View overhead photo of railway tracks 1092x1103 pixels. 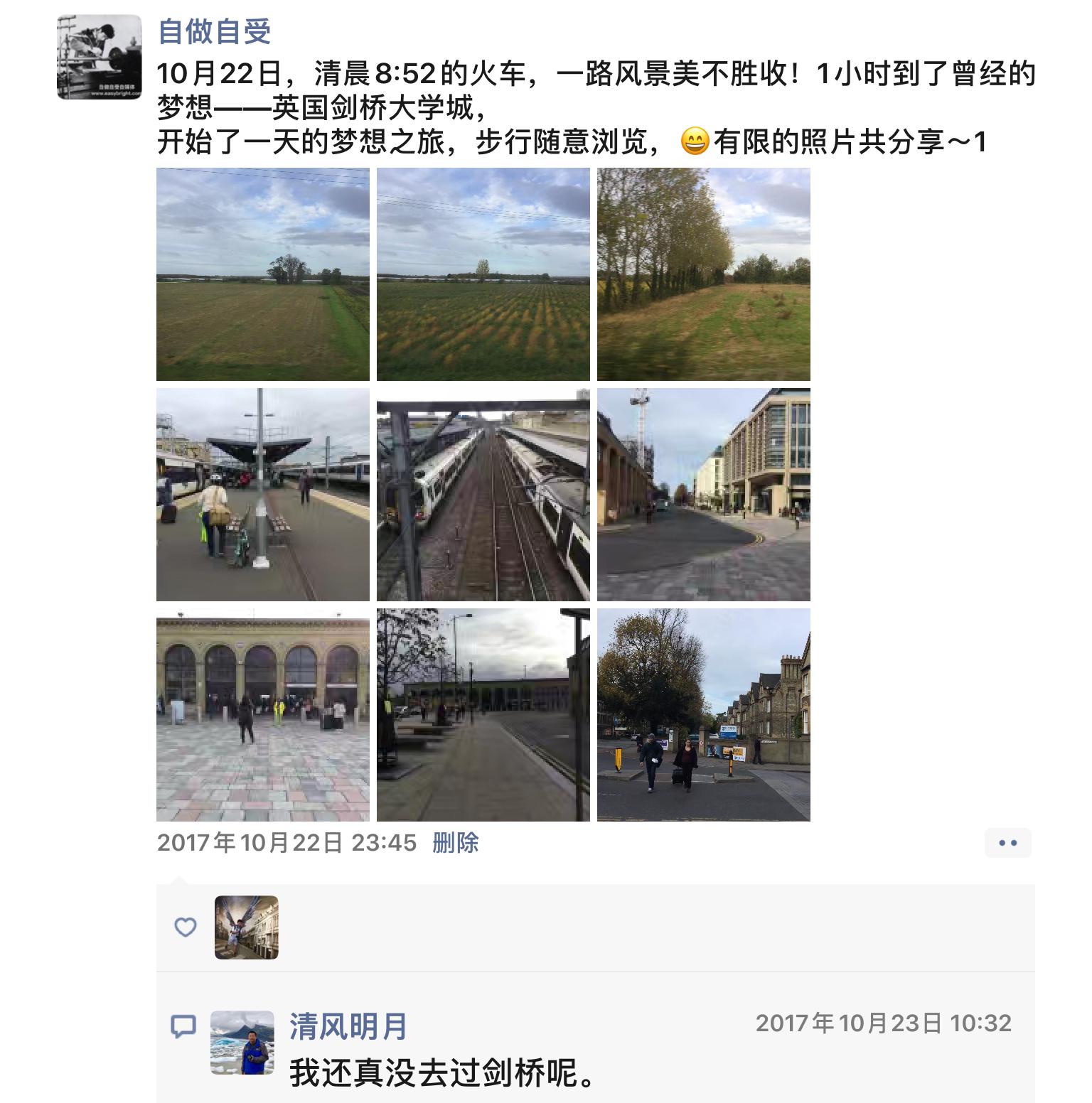483,495
